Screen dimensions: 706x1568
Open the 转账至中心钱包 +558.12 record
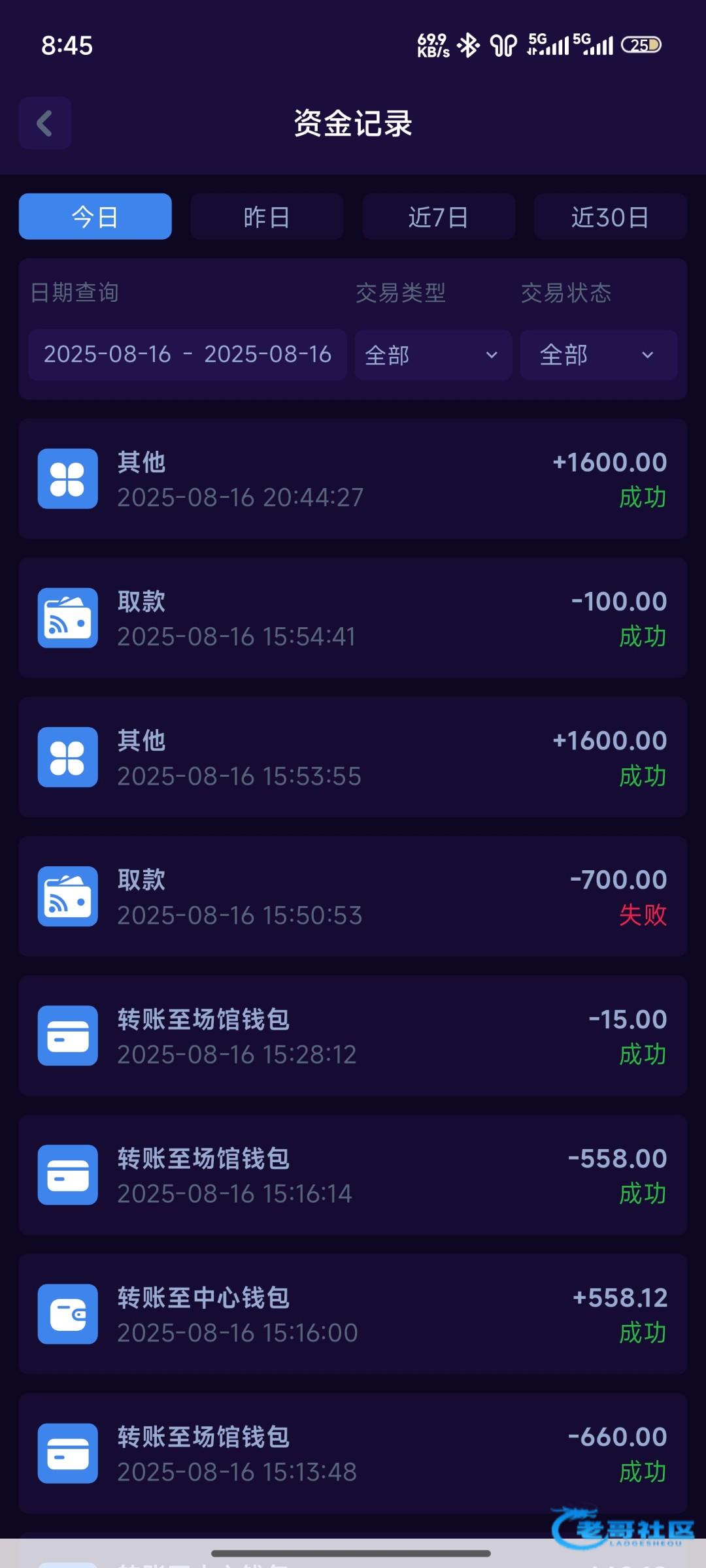[x=353, y=1314]
